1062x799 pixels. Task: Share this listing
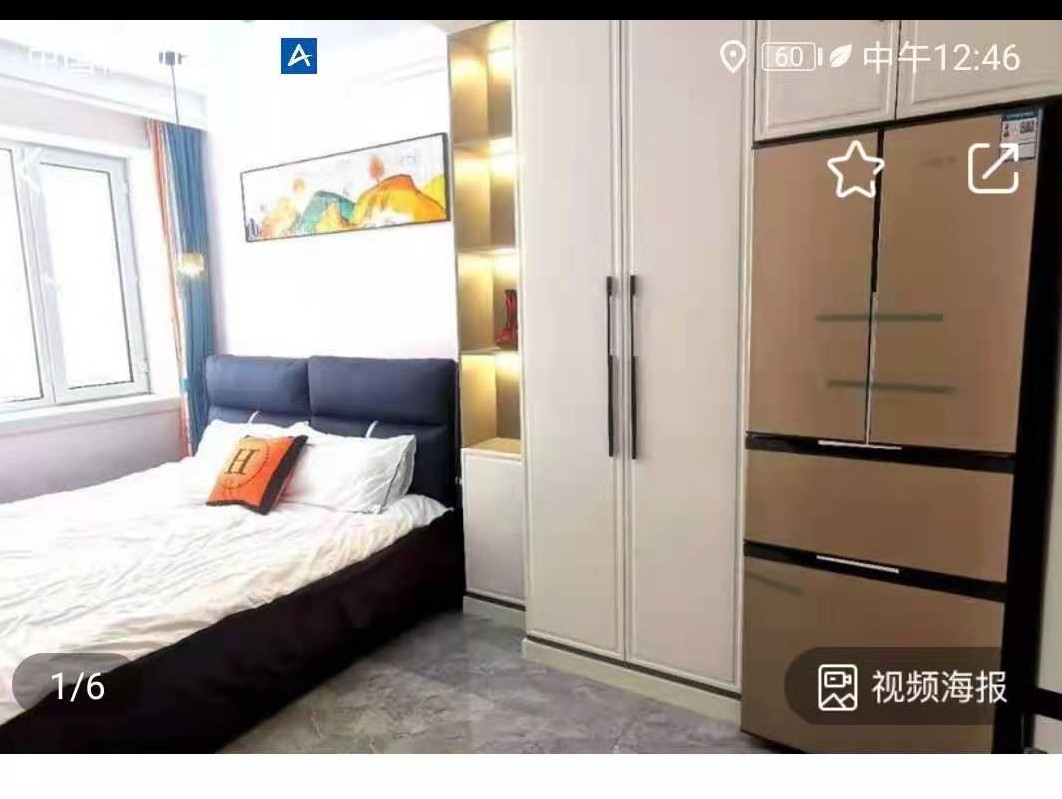point(993,168)
